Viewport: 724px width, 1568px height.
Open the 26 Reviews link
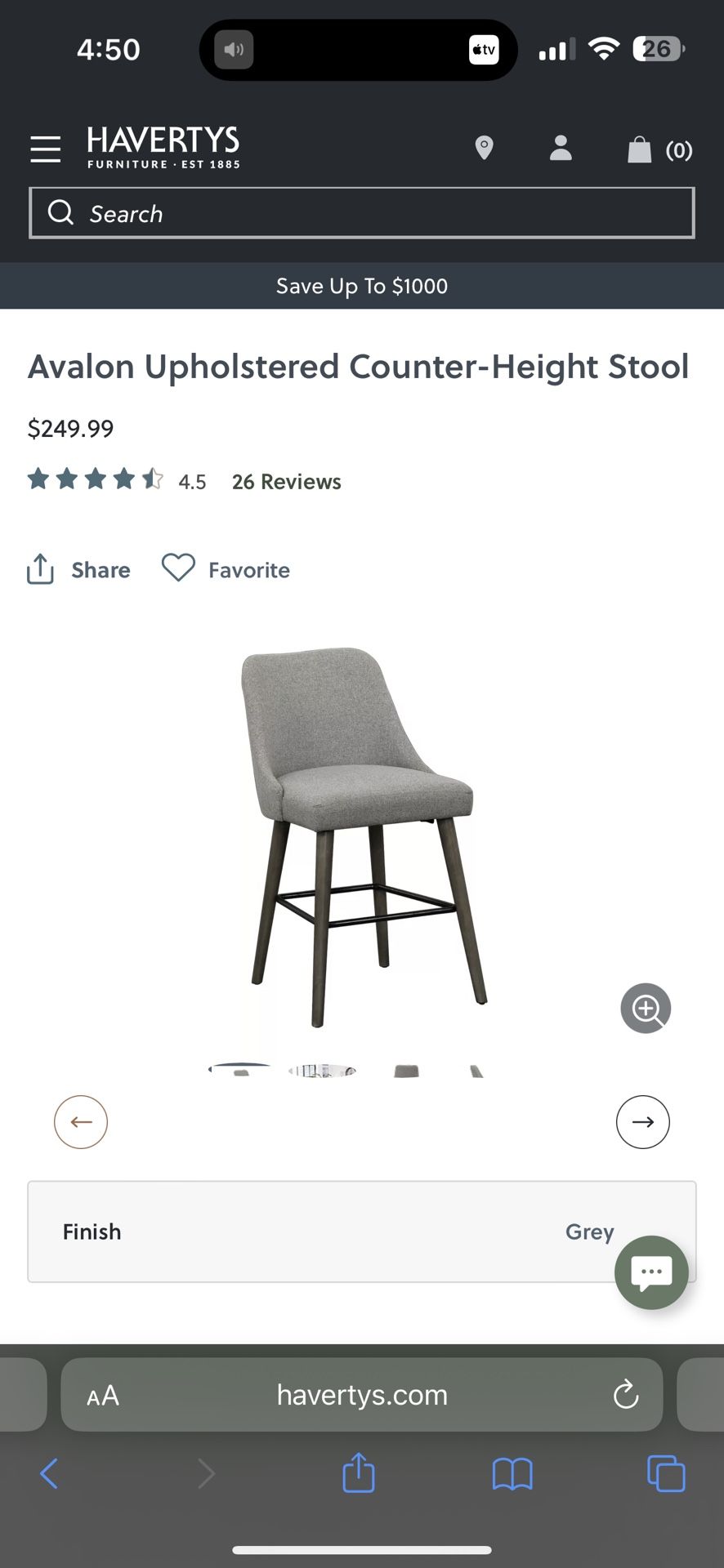[286, 481]
